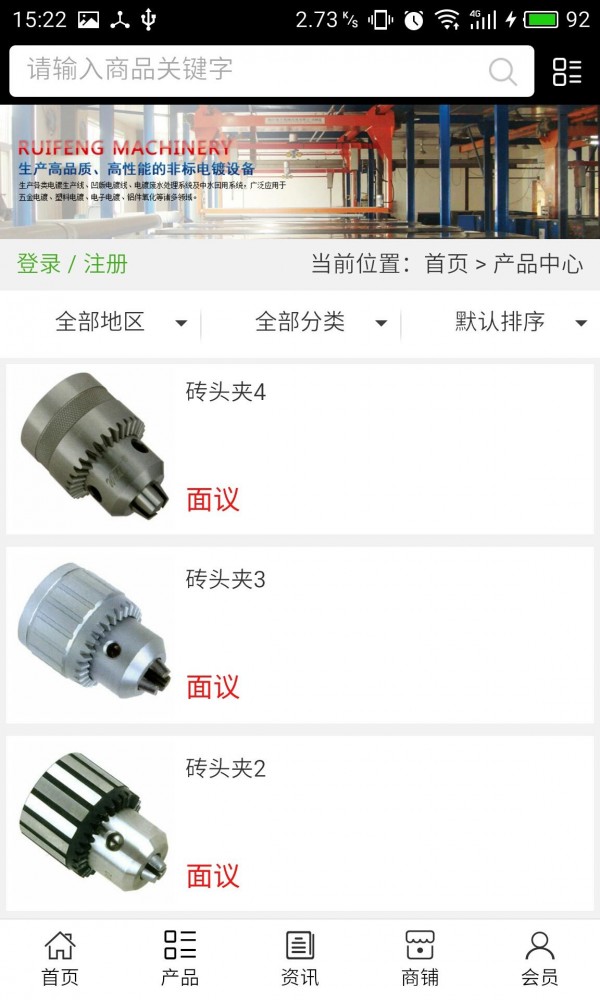
Task: Tap the 登录 login link
Action: point(39,264)
